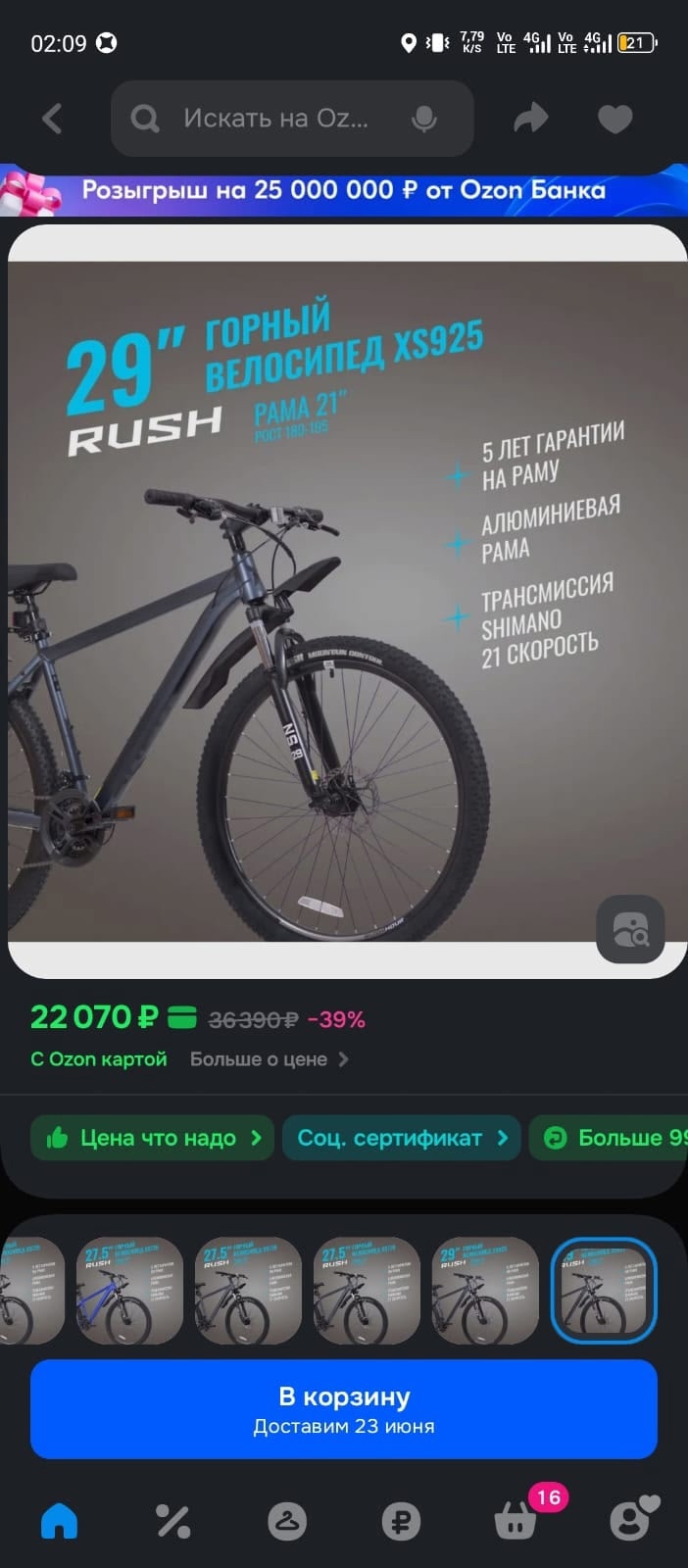The height and width of the screenshot is (1568, 688).
Task: Start voice search with the microphone
Action: click(x=423, y=120)
